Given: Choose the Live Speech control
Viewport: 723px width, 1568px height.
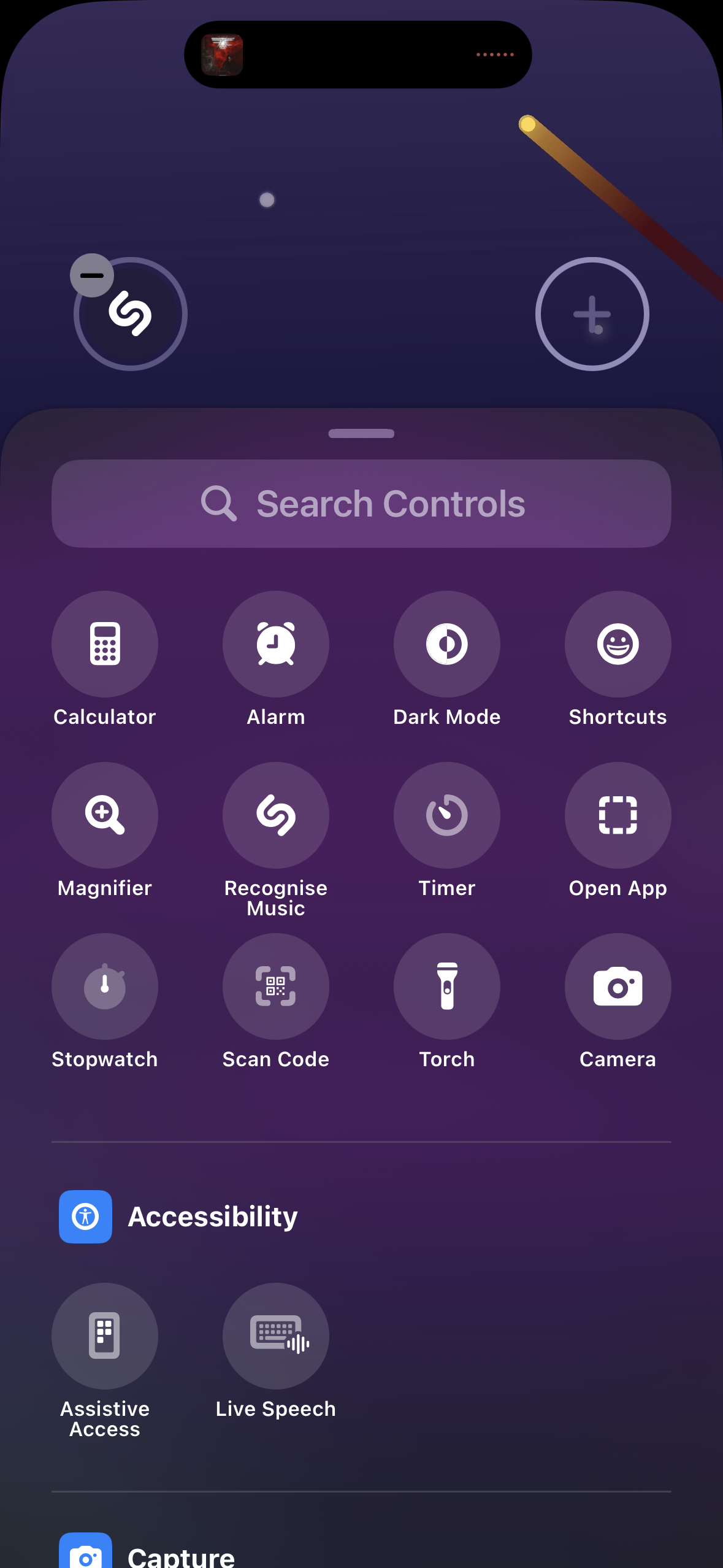Looking at the screenshot, I should pos(276,1336).
